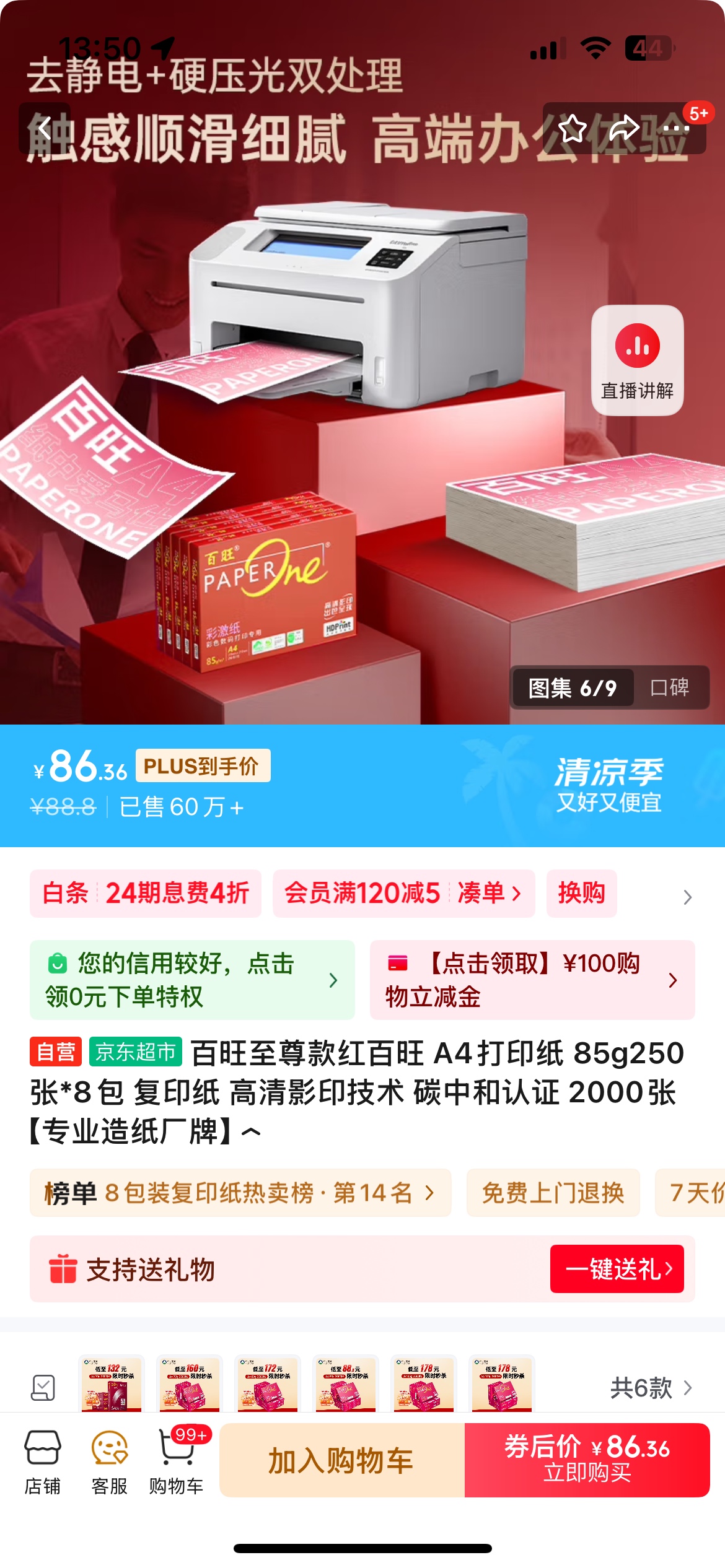Tap the 换购 chip
This screenshot has width=725, height=1568.
[581, 893]
